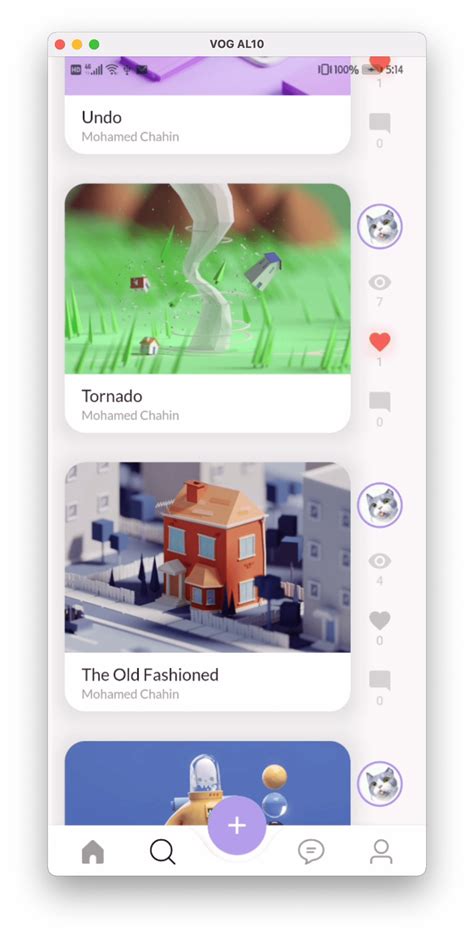The image size is (474, 939).
Task: Open comments for The Old Fashioned post
Action: pyautogui.click(x=379, y=680)
